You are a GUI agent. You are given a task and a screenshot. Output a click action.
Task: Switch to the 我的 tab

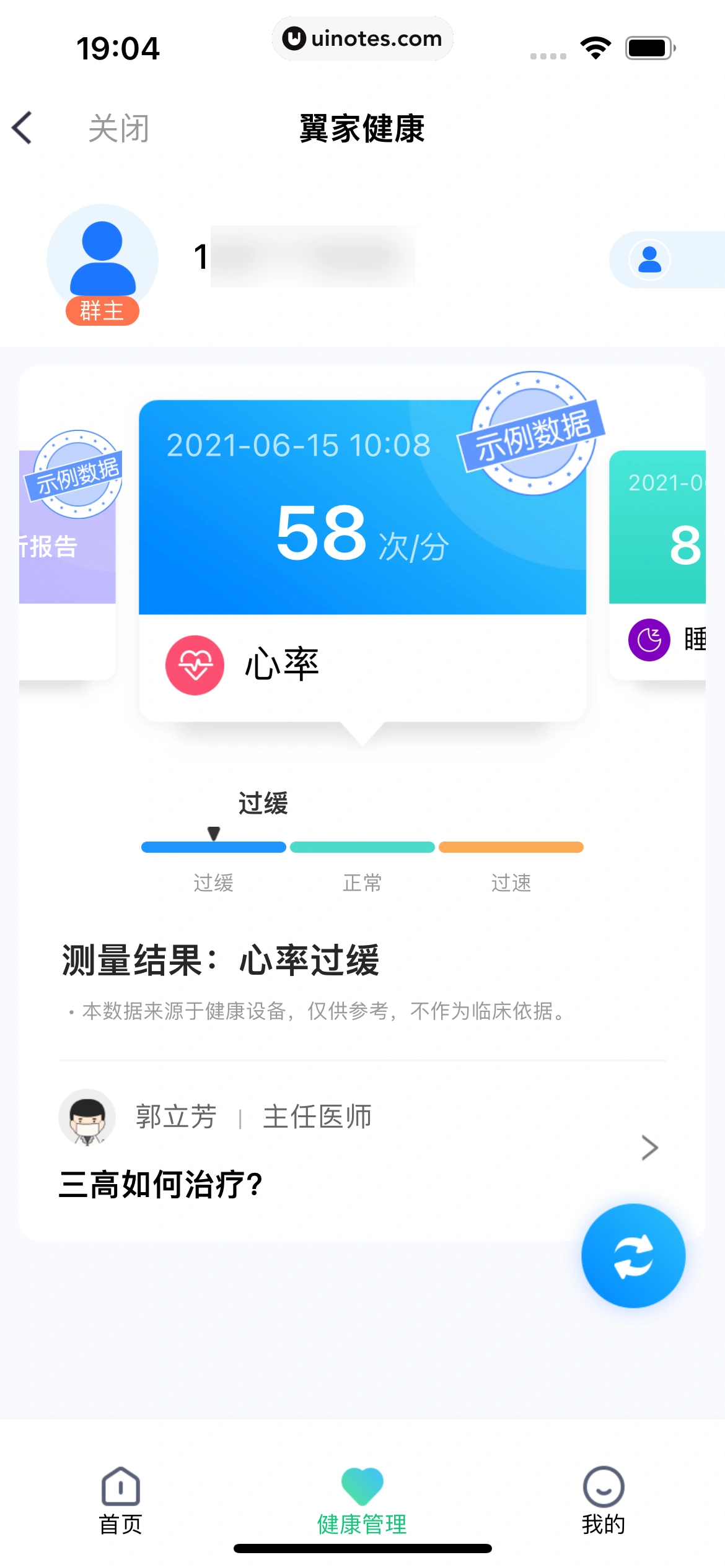(603, 1499)
